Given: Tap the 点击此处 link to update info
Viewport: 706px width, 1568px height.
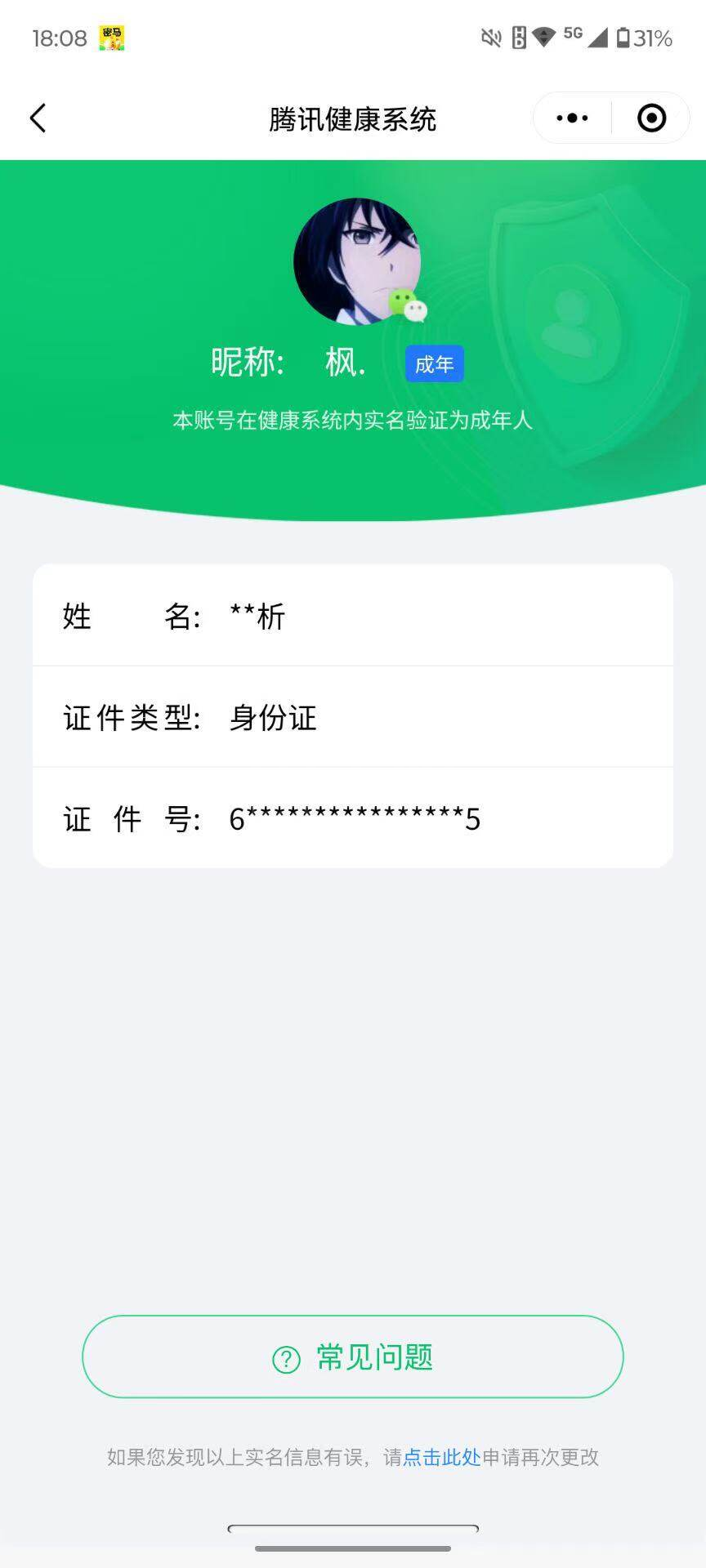Looking at the screenshot, I should click(x=441, y=1457).
